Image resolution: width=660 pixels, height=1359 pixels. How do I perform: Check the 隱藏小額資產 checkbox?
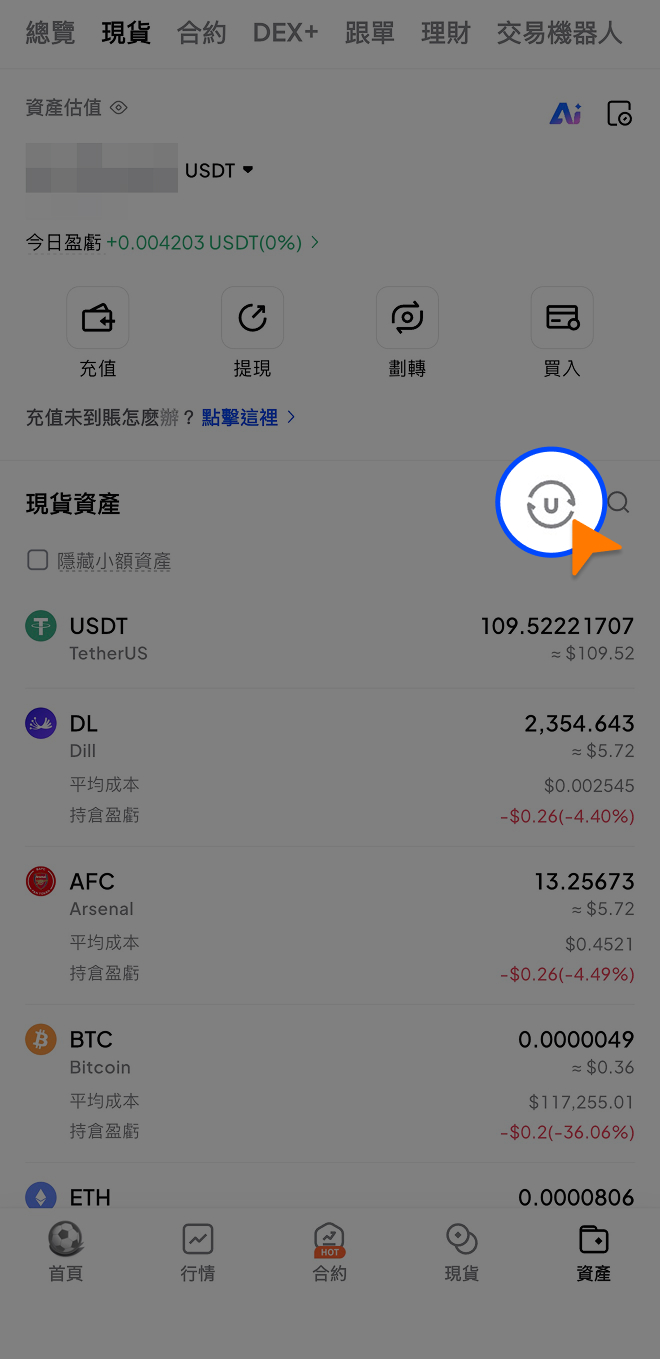38,560
